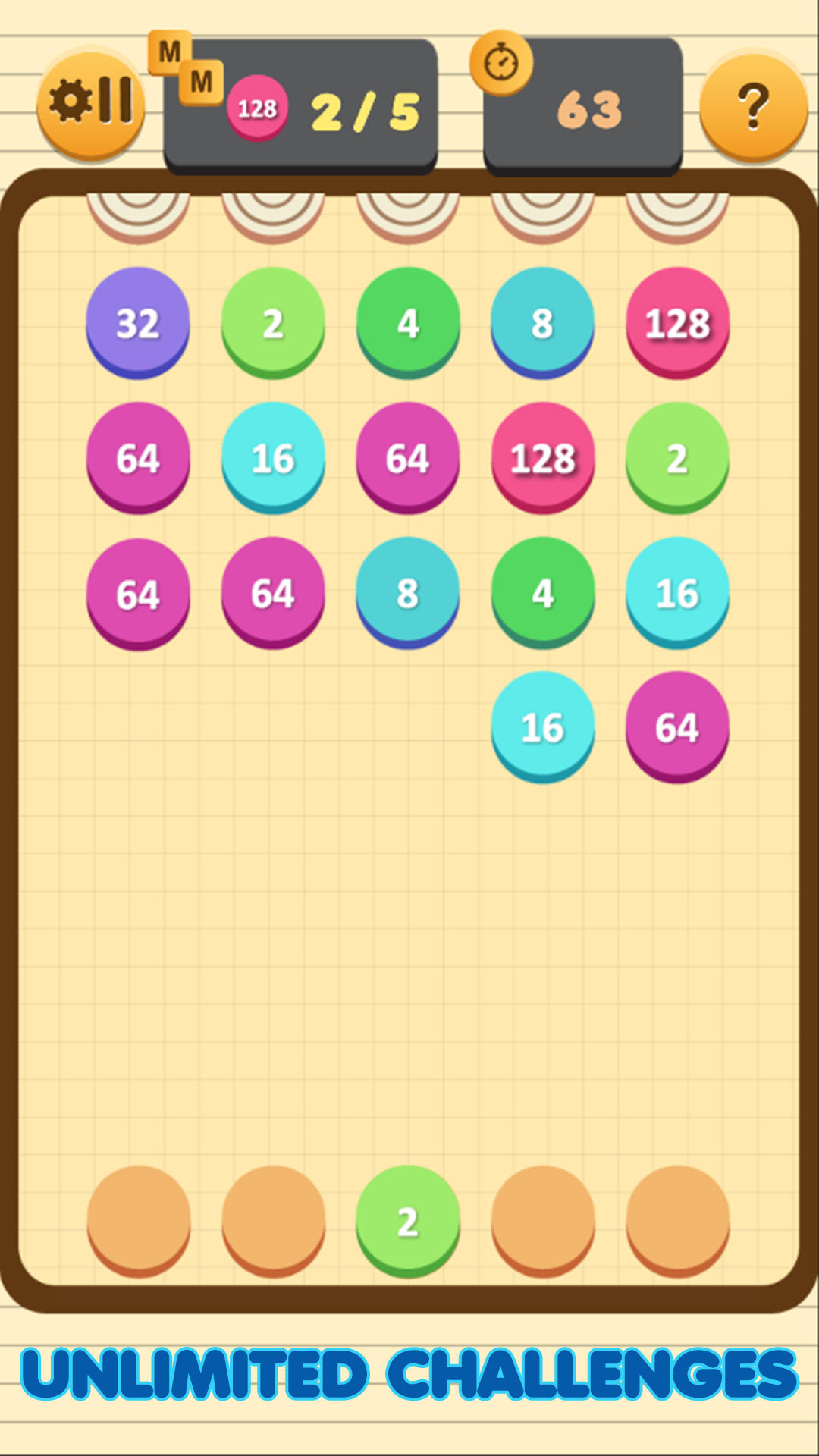819x1456 pixels.
Task: Click the 128 ball in the second row
Action: pyautogui.click(x=543, y=458)
